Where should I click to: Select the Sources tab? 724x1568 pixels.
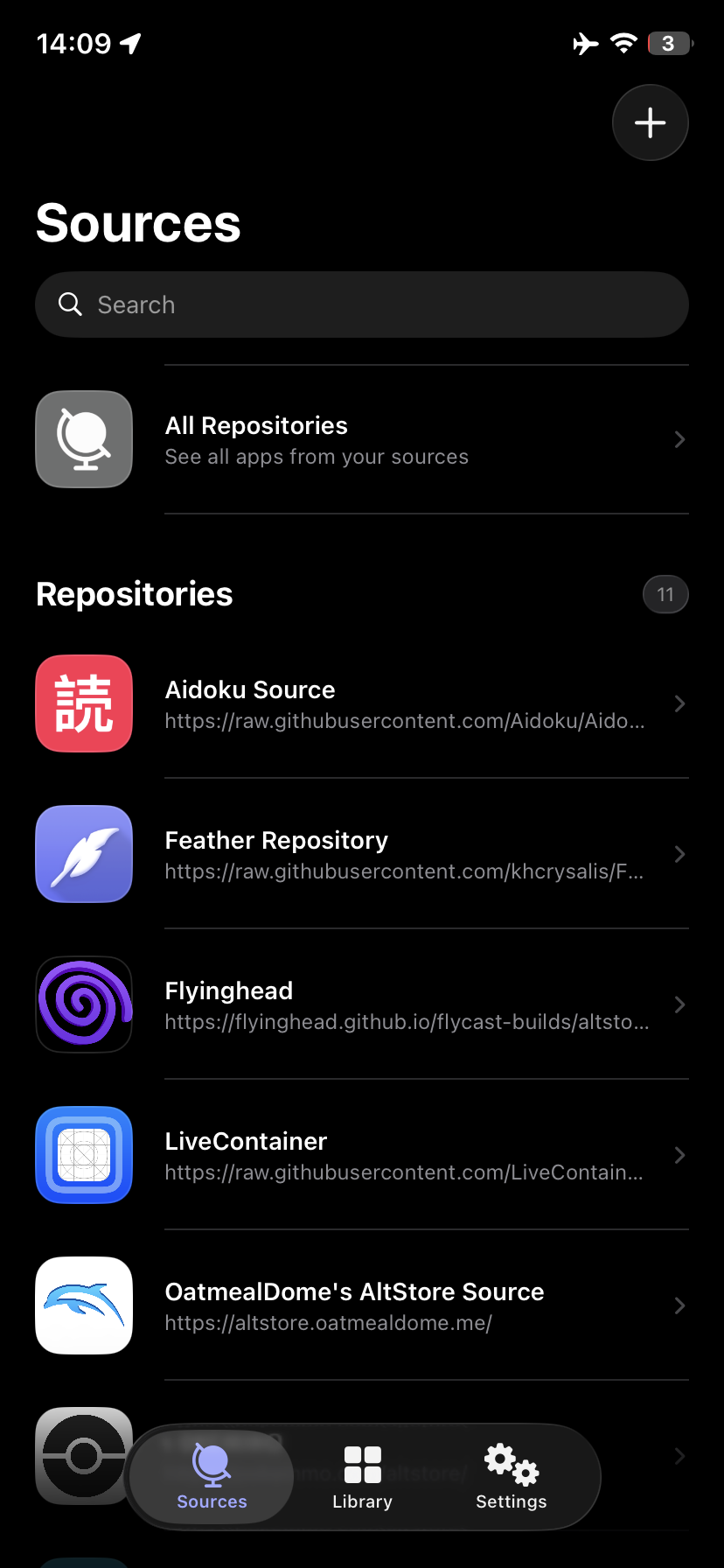click(212, 1477)
